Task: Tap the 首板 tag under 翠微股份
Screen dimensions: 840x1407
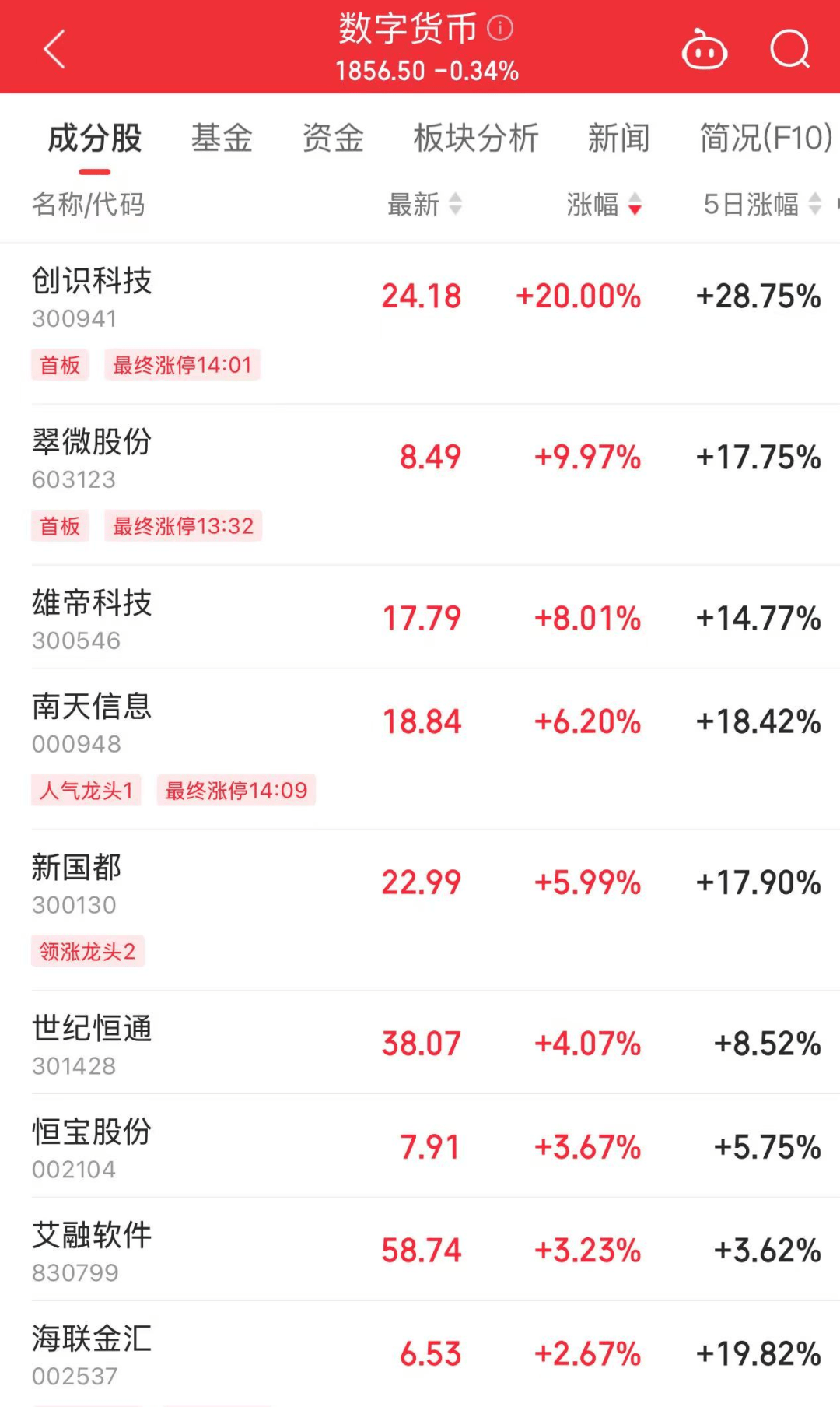Action: [x=59, y=527]
